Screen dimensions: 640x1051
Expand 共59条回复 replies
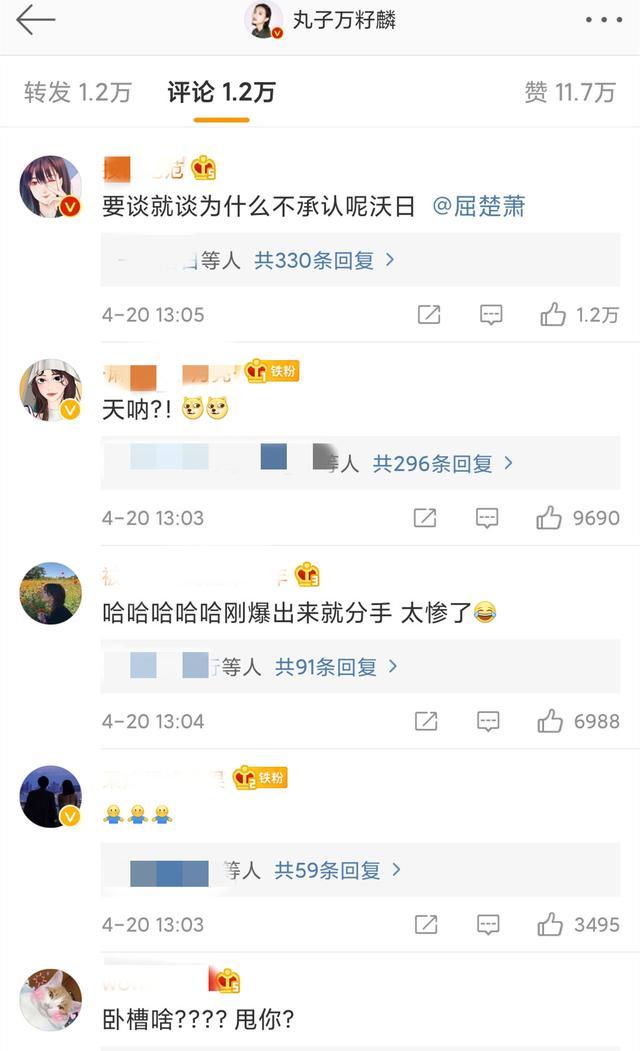click(338, 871)
